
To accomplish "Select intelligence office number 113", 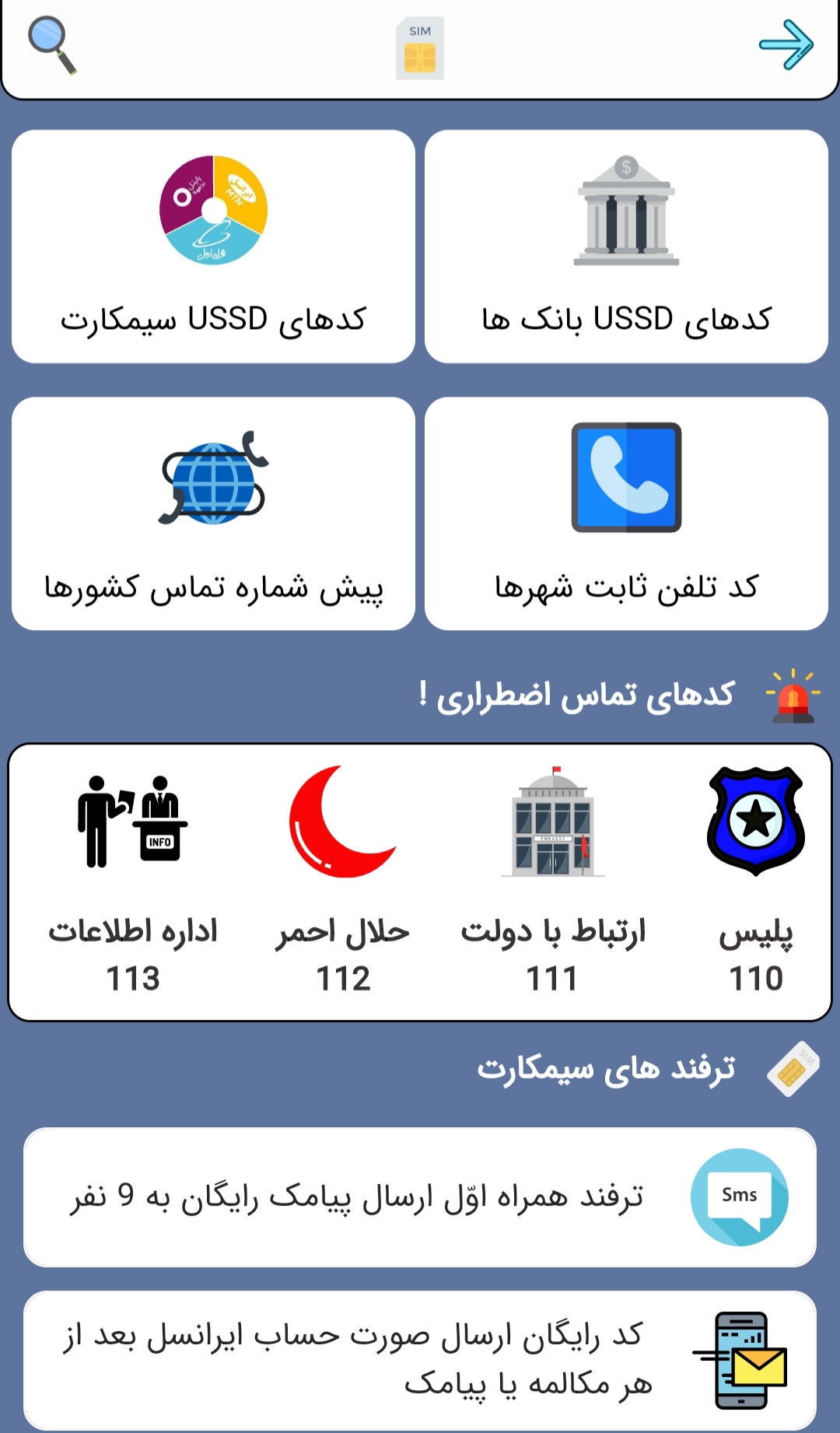I will pyautogui.click(x=133, y=881).
